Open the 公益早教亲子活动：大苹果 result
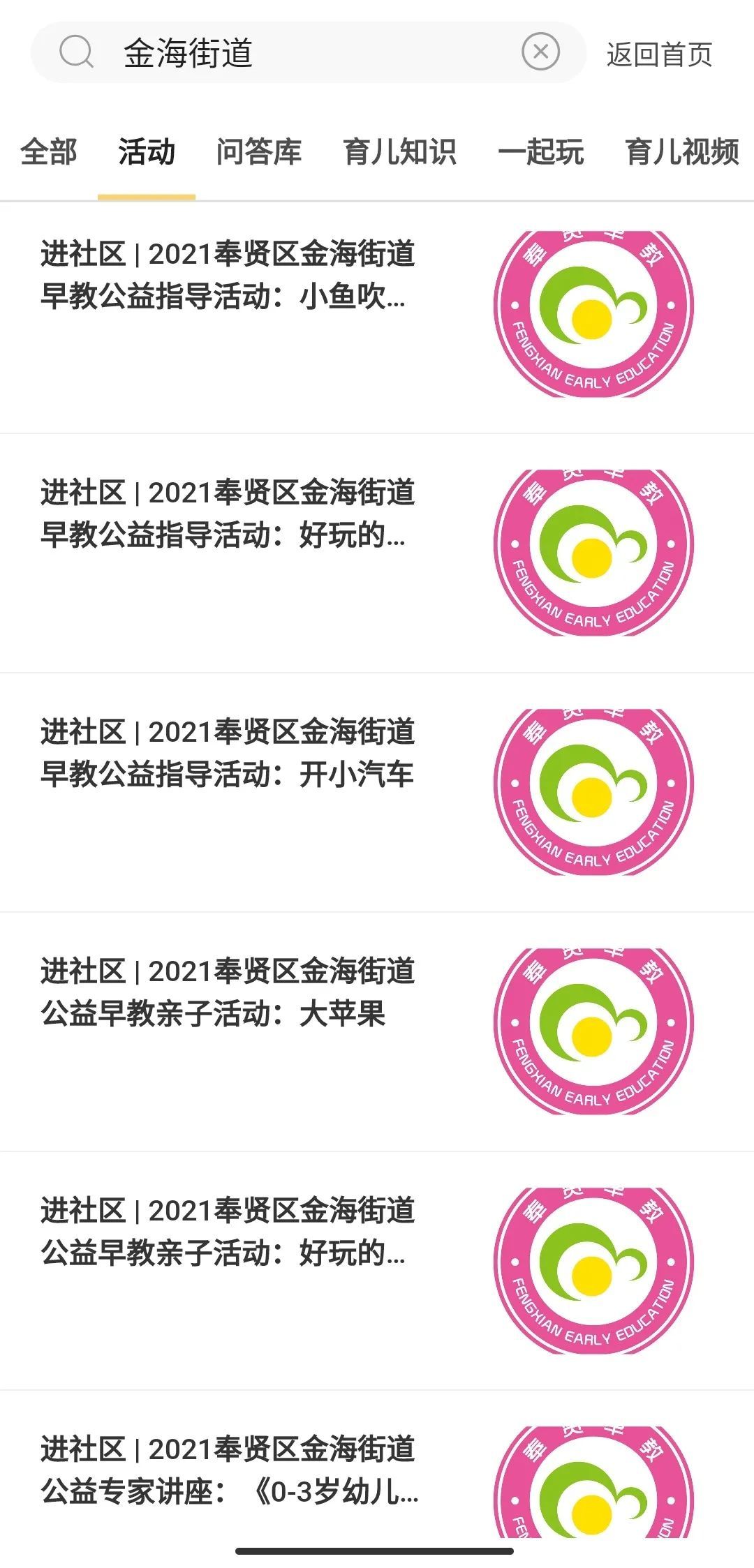This screenshot has width=754, height=1568. (x=228, y=992)
